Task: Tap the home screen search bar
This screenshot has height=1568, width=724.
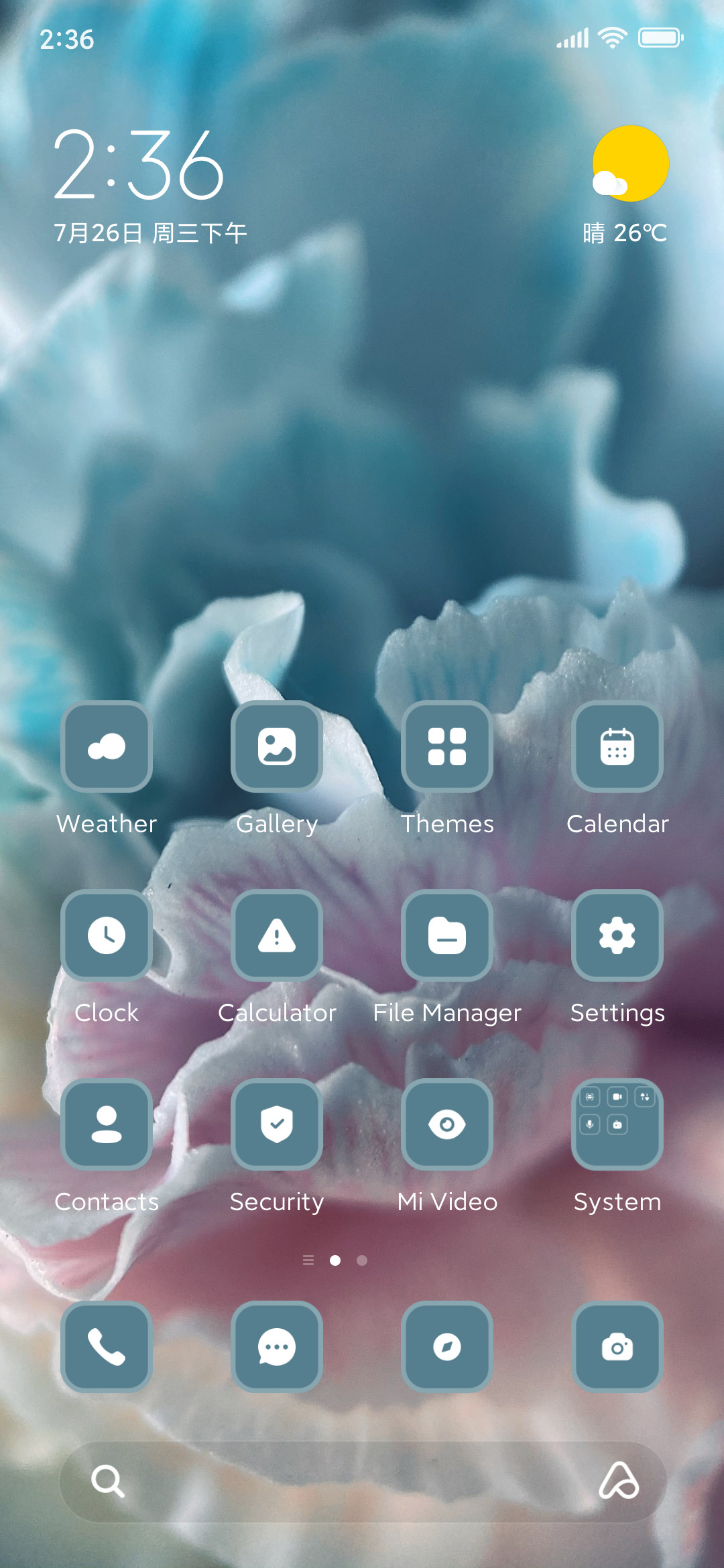Action: [363, 1481]
